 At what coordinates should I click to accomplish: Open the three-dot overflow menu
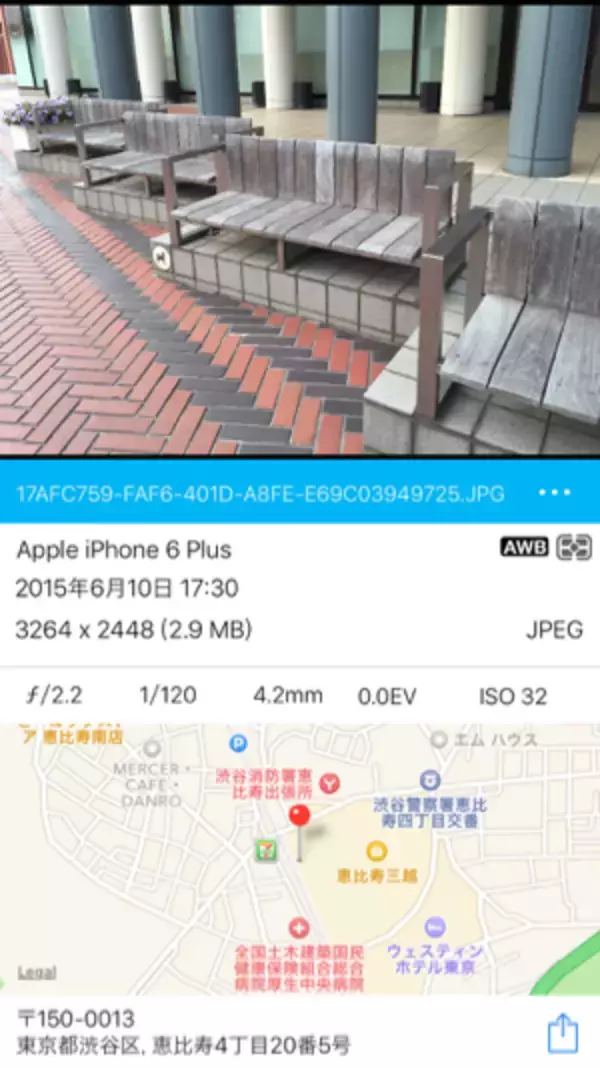[x=554, y=493]
